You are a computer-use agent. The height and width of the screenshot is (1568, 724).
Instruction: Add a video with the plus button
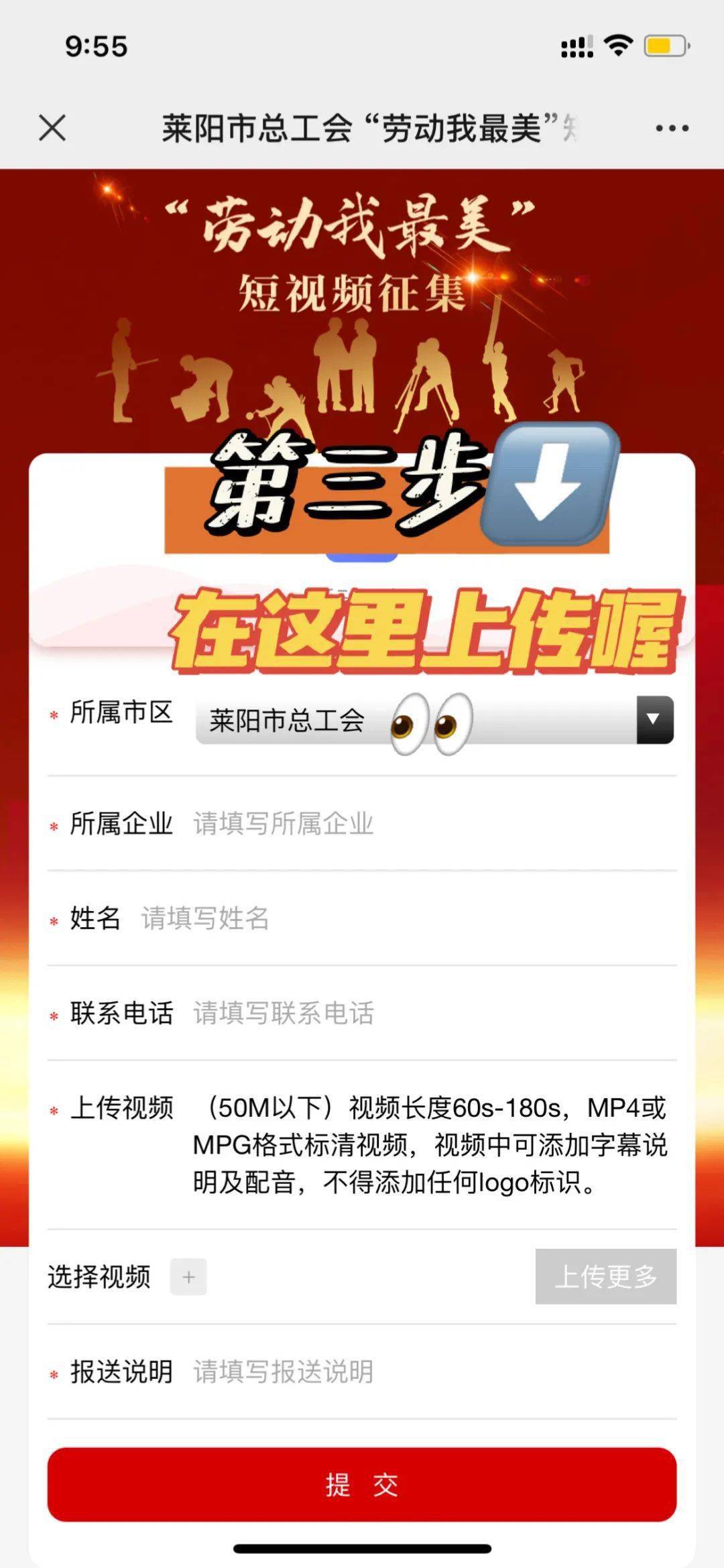click(188, 1276)
